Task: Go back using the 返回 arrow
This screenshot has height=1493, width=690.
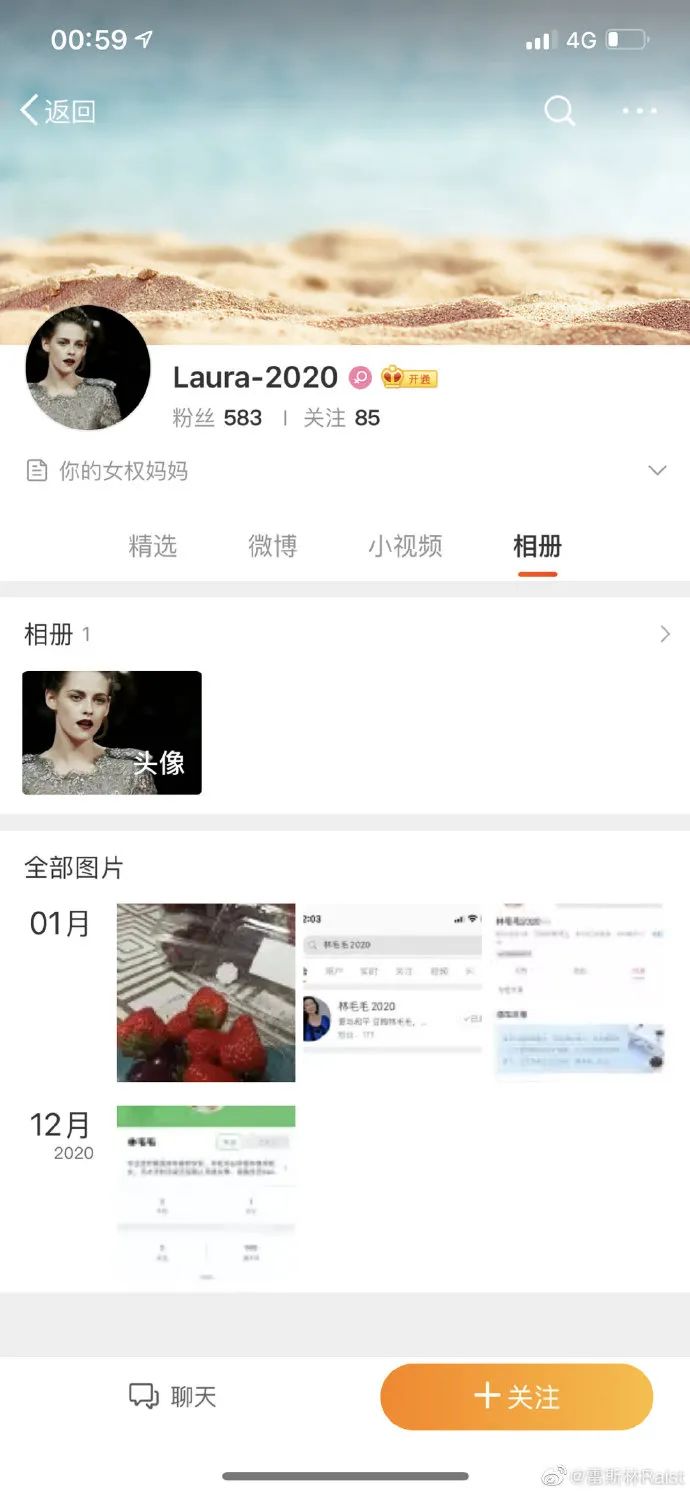Action: point(57,111)
